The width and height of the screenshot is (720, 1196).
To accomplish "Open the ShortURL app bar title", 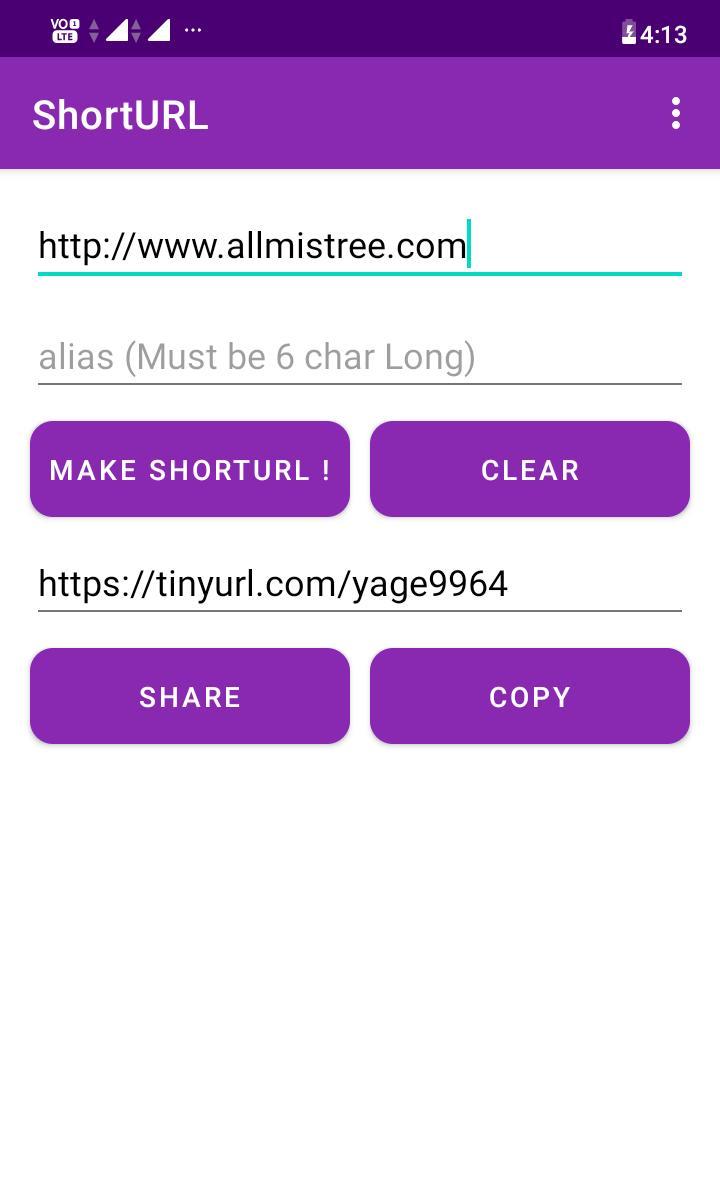I will click(120, 113).
